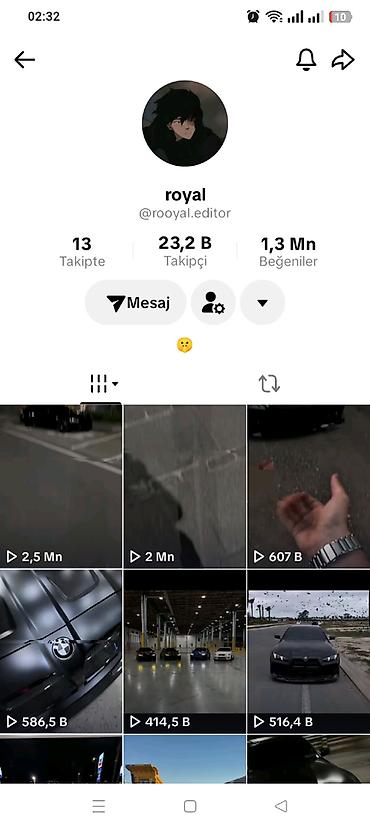The image size is (370, 829).
Task: Open recent apps from the navigation bar
Action: [98, 806]
